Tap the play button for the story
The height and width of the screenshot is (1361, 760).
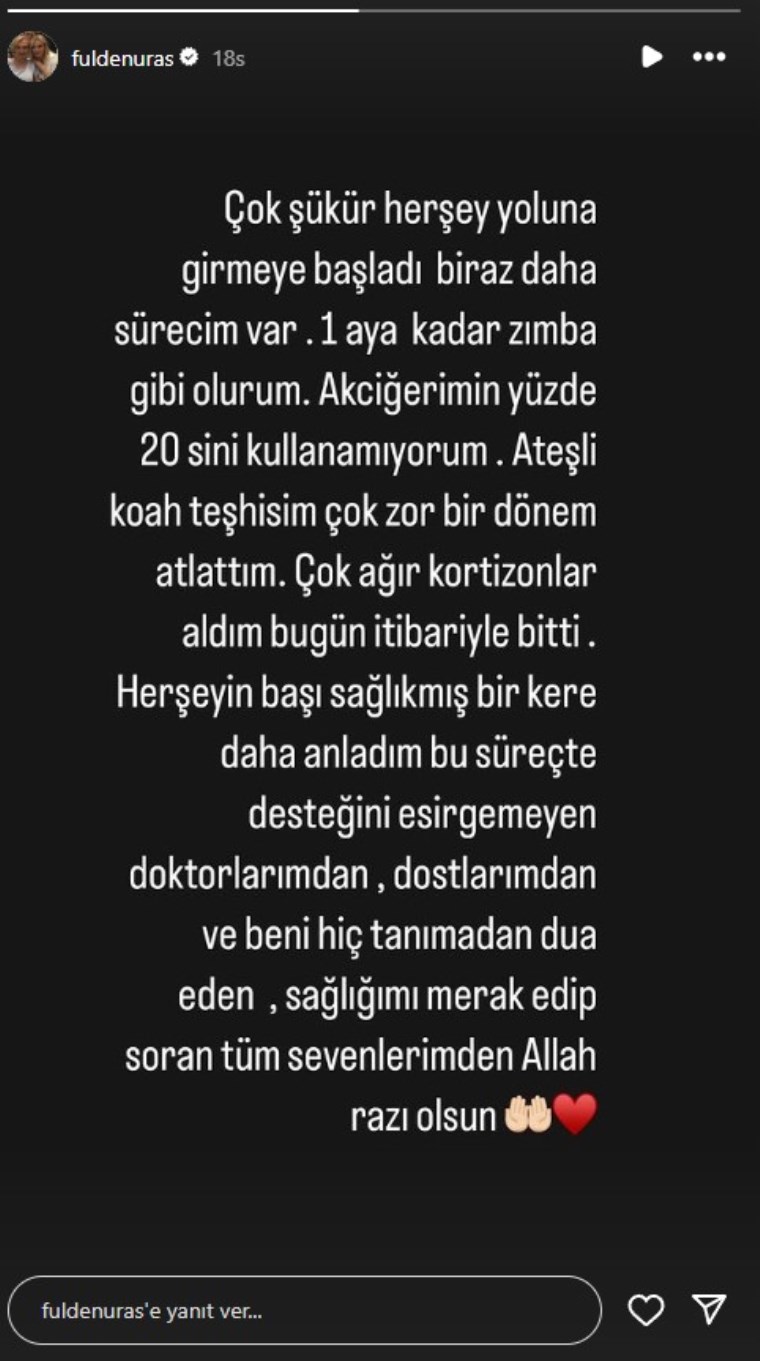pos(651,57)
